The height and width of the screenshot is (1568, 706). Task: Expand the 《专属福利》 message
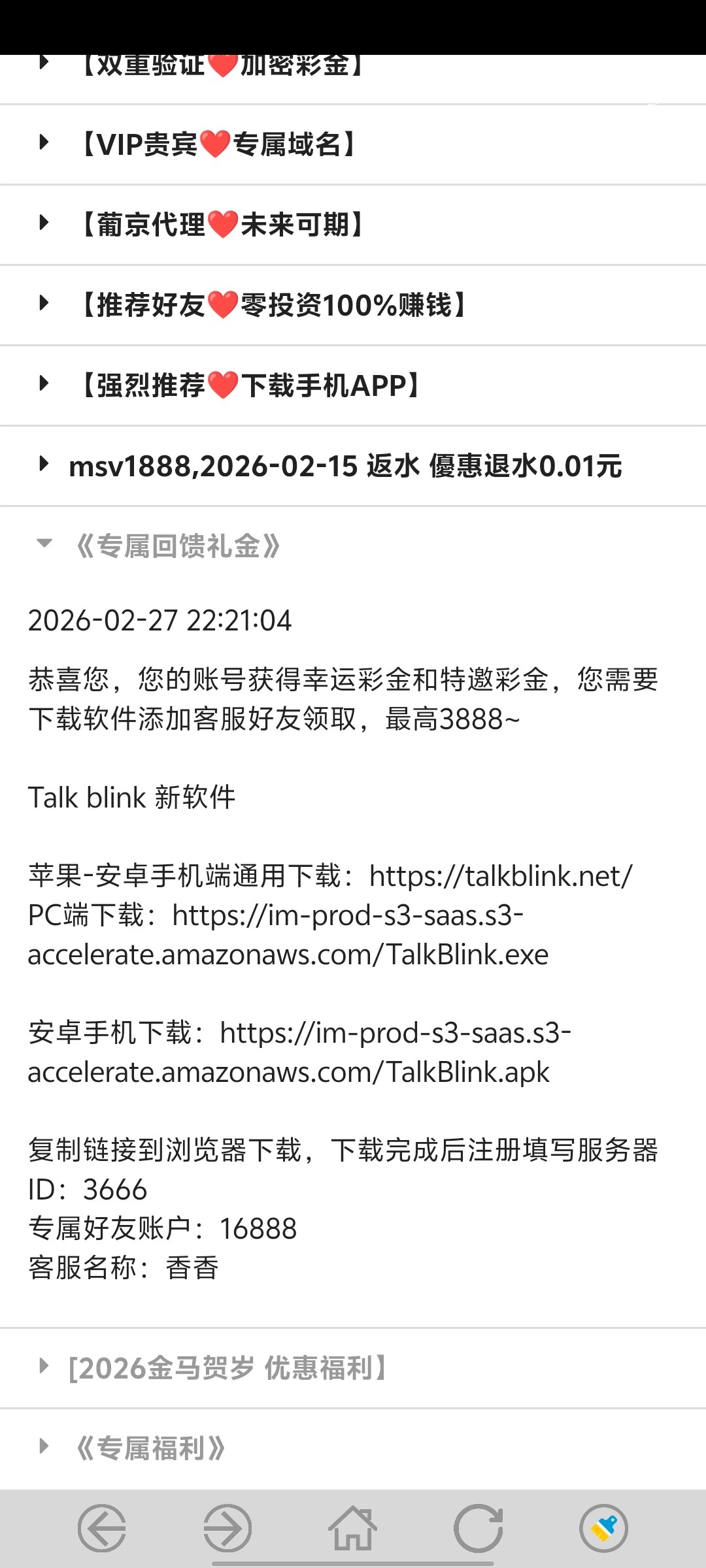pyautogui.click(x=353, y=1448)
